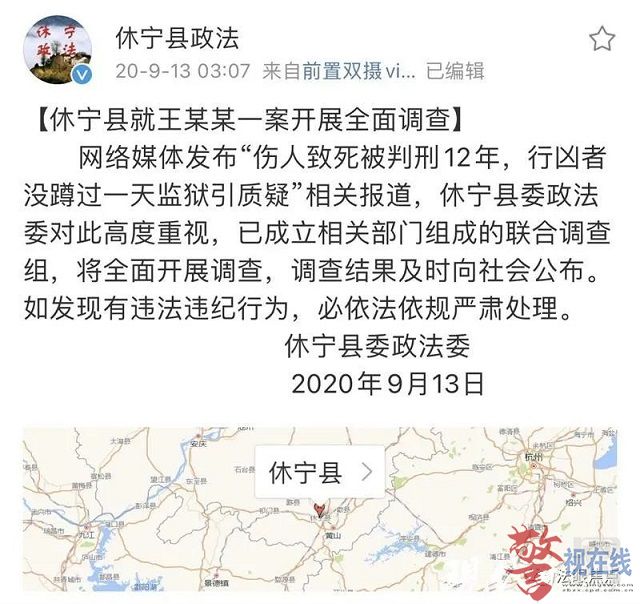Viewport: 640px width, 604px height.
Task: Open the 休宁县政法 account name
Action: click(178, 38)
